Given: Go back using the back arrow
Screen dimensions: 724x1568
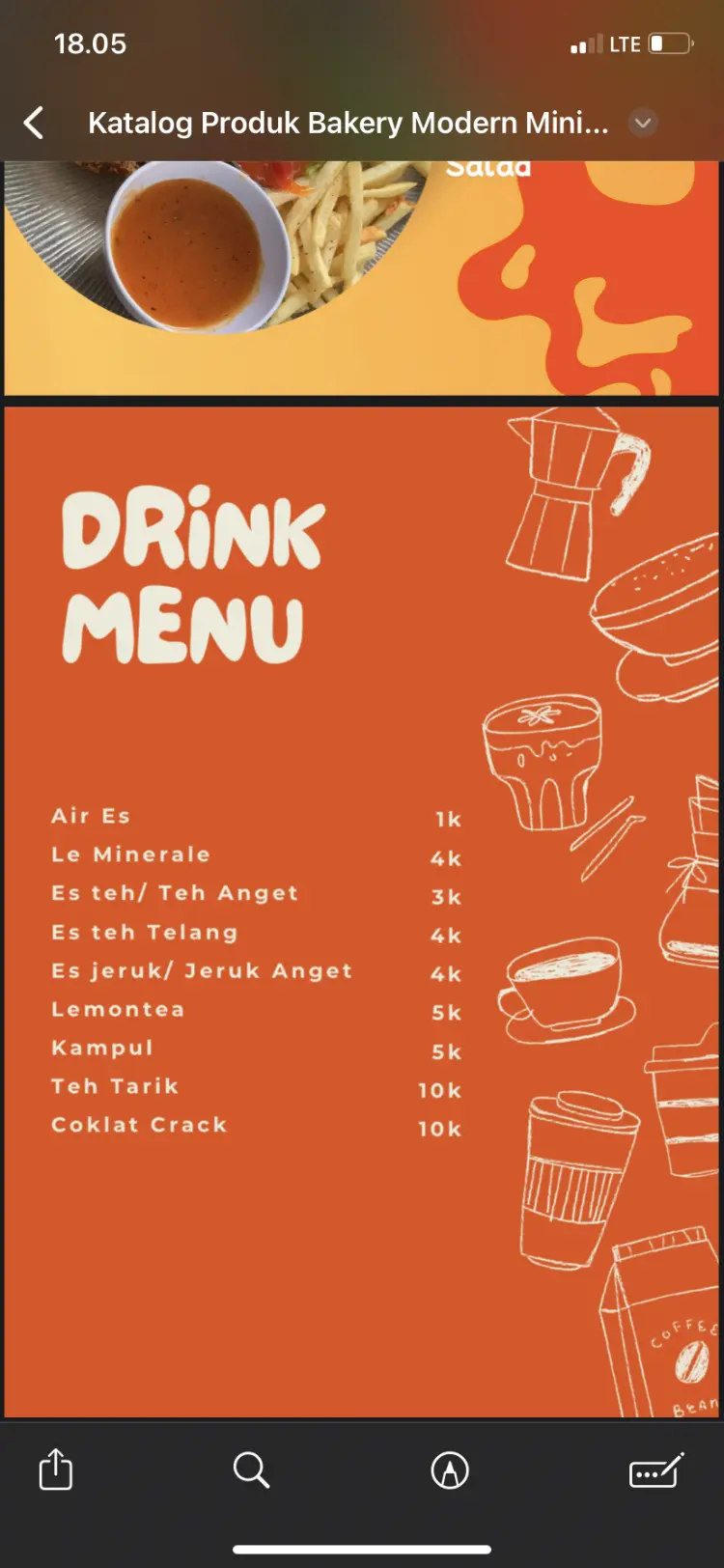Looking at the screenshot, I should coord(35,123).
